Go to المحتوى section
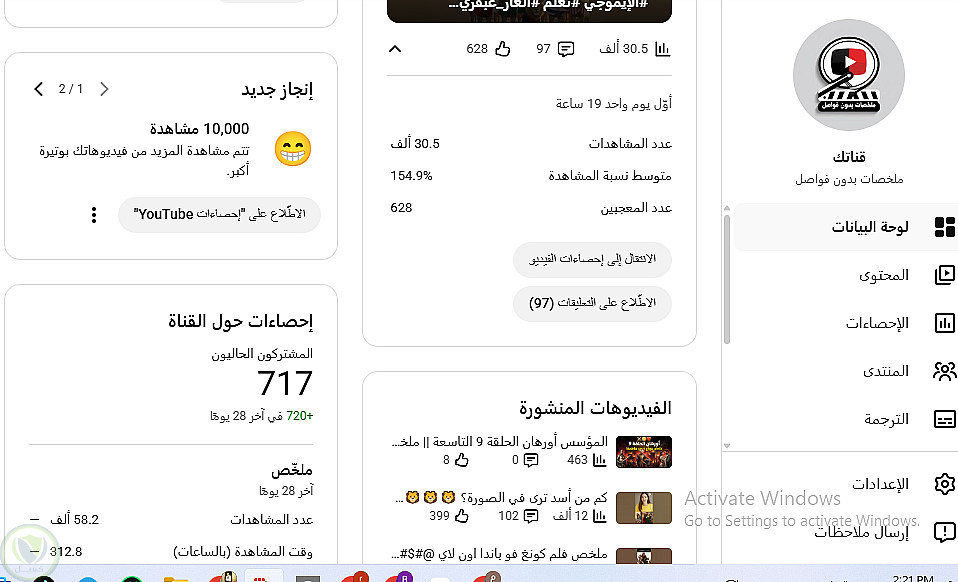Screen dimensions: 958x582 [883, 275]
